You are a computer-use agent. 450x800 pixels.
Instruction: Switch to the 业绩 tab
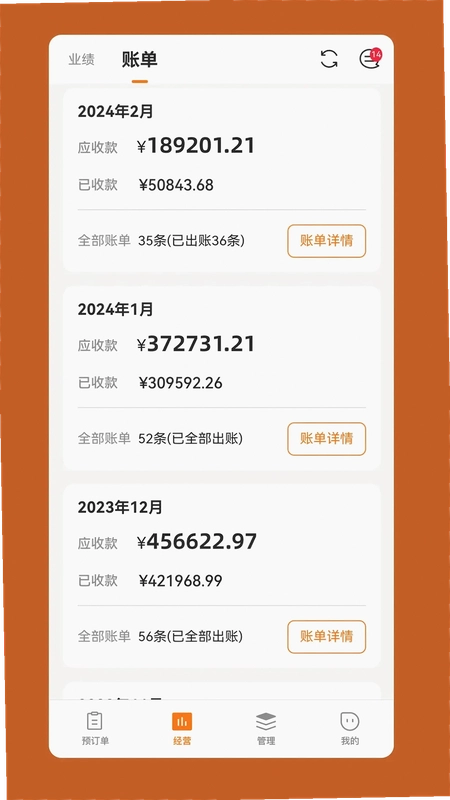[x=82, y=60]
